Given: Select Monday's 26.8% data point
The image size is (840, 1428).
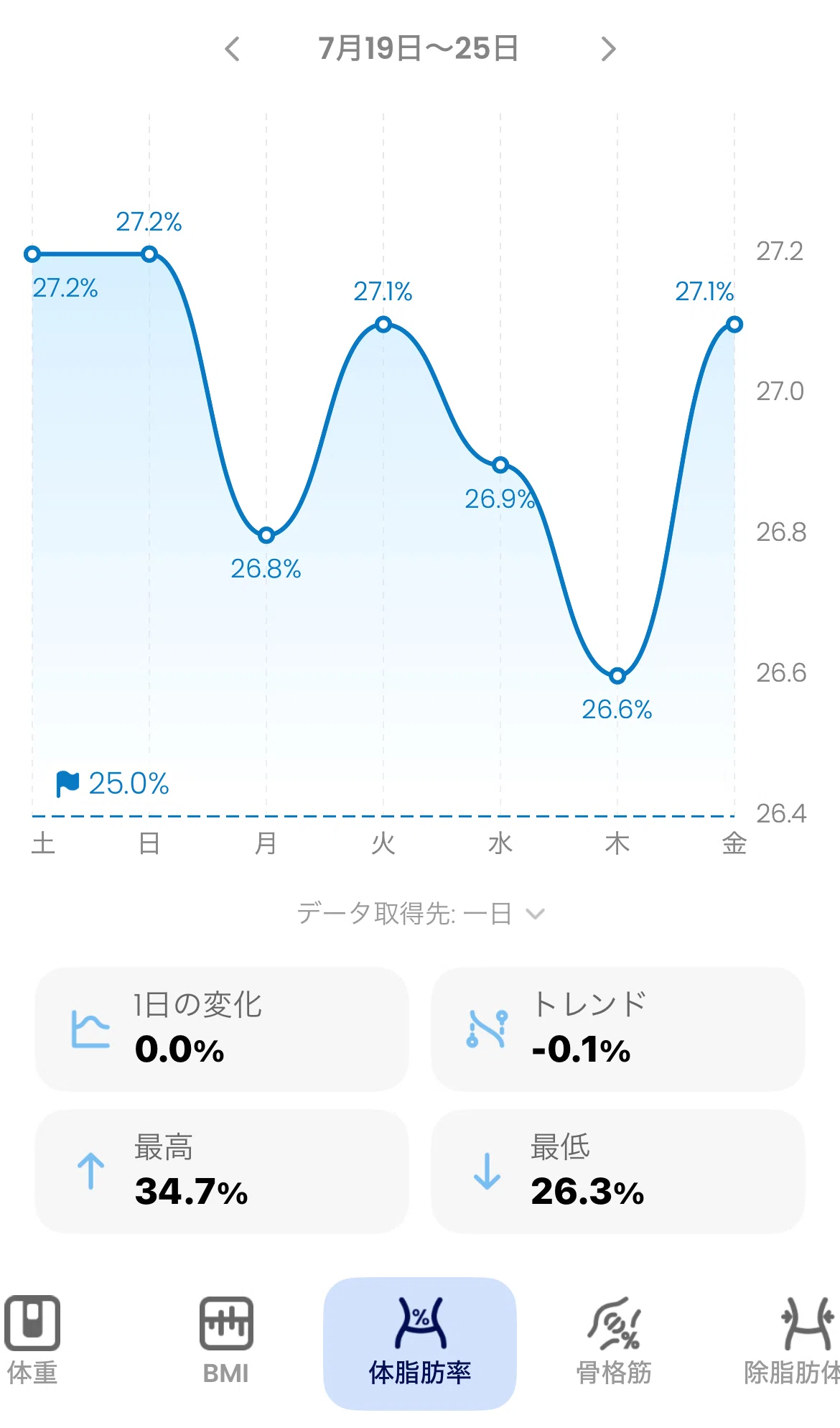Looking at the screenshot, I should (266, 535).
